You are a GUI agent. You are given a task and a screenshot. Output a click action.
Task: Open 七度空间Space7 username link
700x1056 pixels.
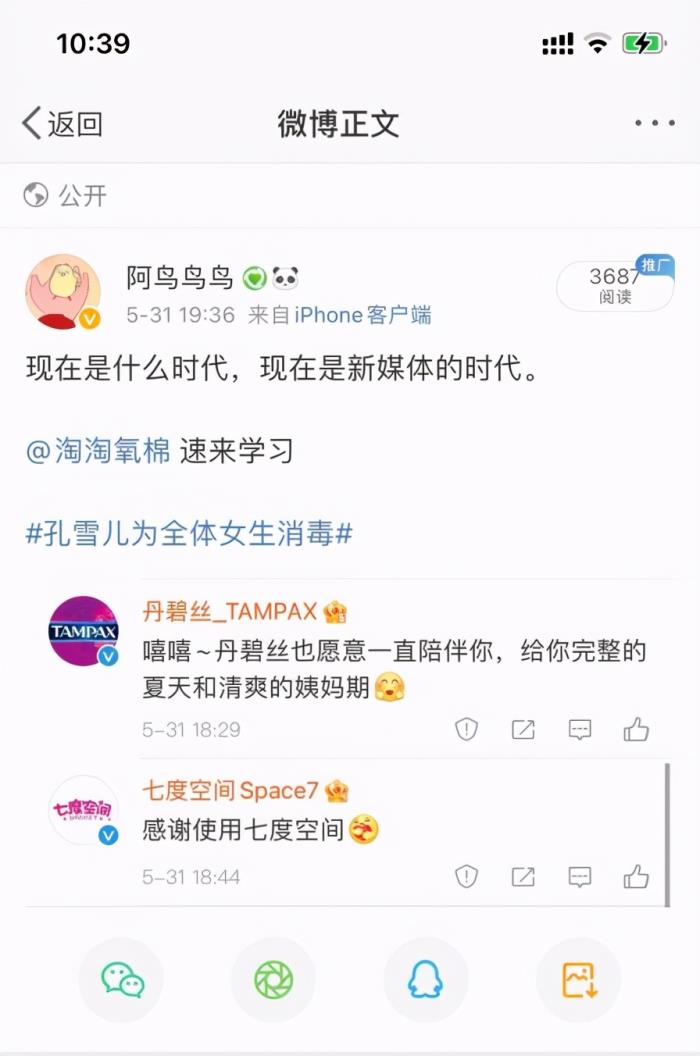click(230, 790)
